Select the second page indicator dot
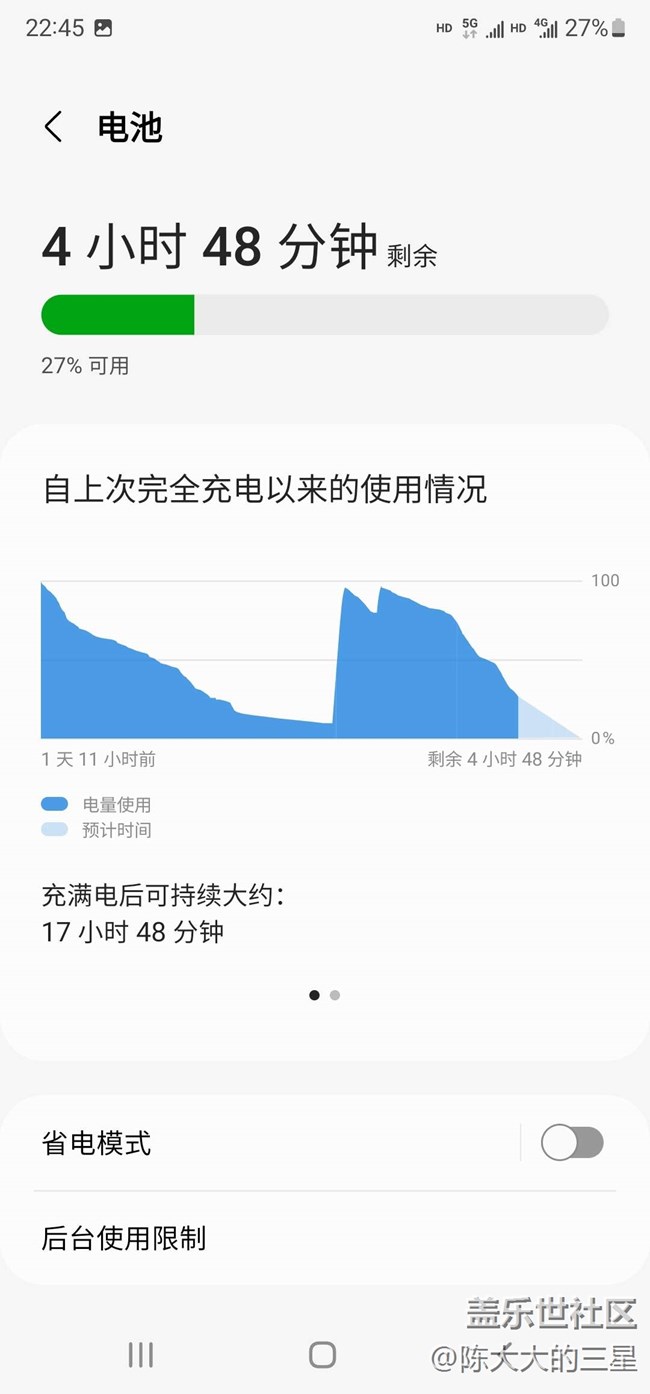The width and height of the screenshot is (650, 1394). [x=335, y=995]
